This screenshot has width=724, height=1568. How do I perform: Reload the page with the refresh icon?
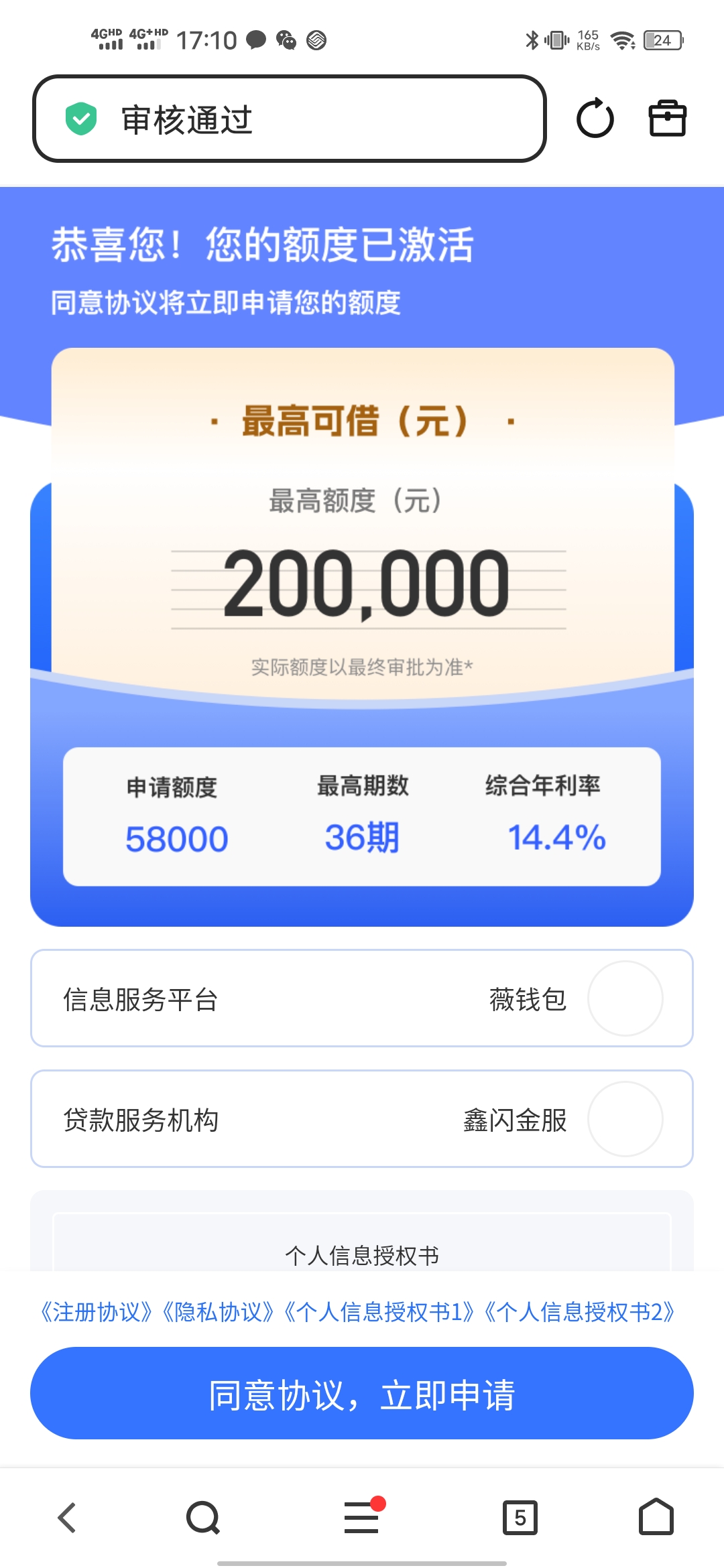tap(595, 119)
